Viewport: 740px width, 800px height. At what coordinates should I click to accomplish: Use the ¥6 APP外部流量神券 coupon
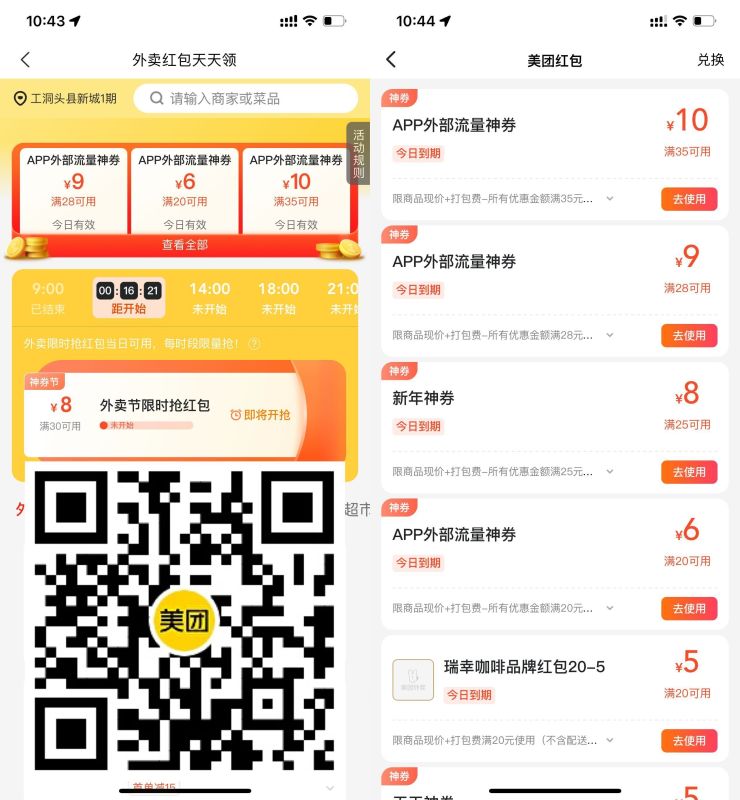tap(689, 608)
